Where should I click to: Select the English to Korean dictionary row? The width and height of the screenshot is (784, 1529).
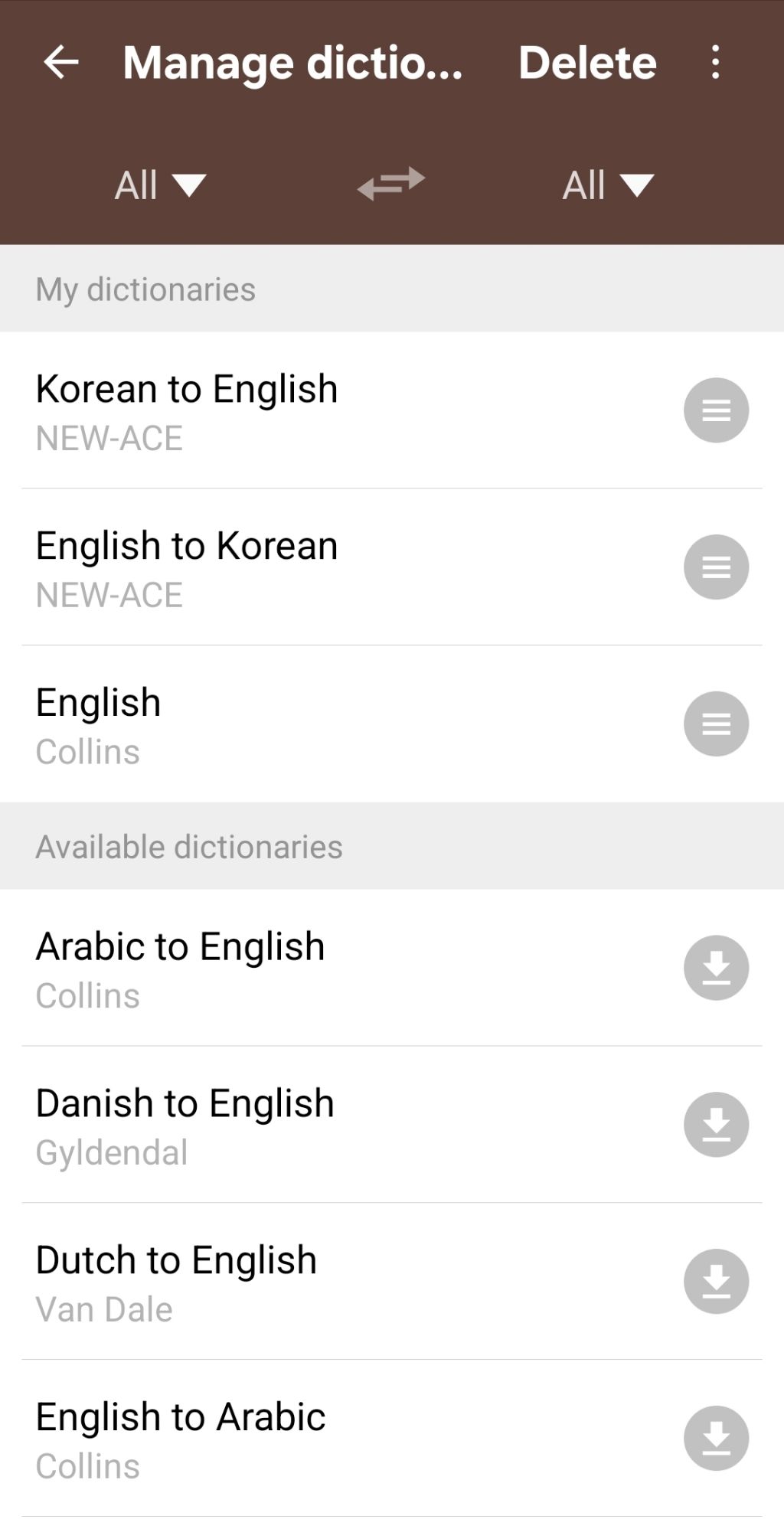pyautogui.click(x=392, y=567)
